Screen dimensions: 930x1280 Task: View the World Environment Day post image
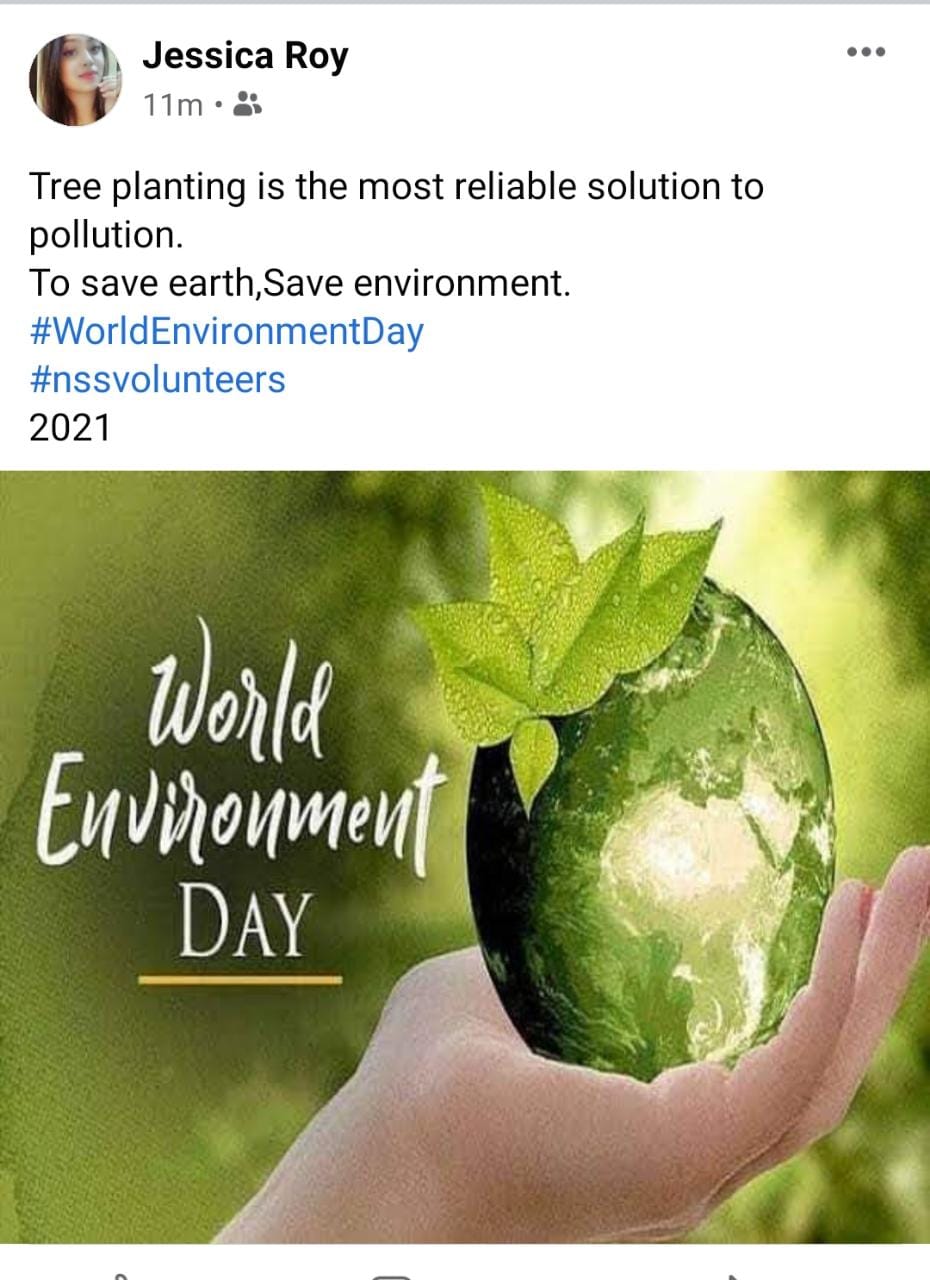[465, 856]
